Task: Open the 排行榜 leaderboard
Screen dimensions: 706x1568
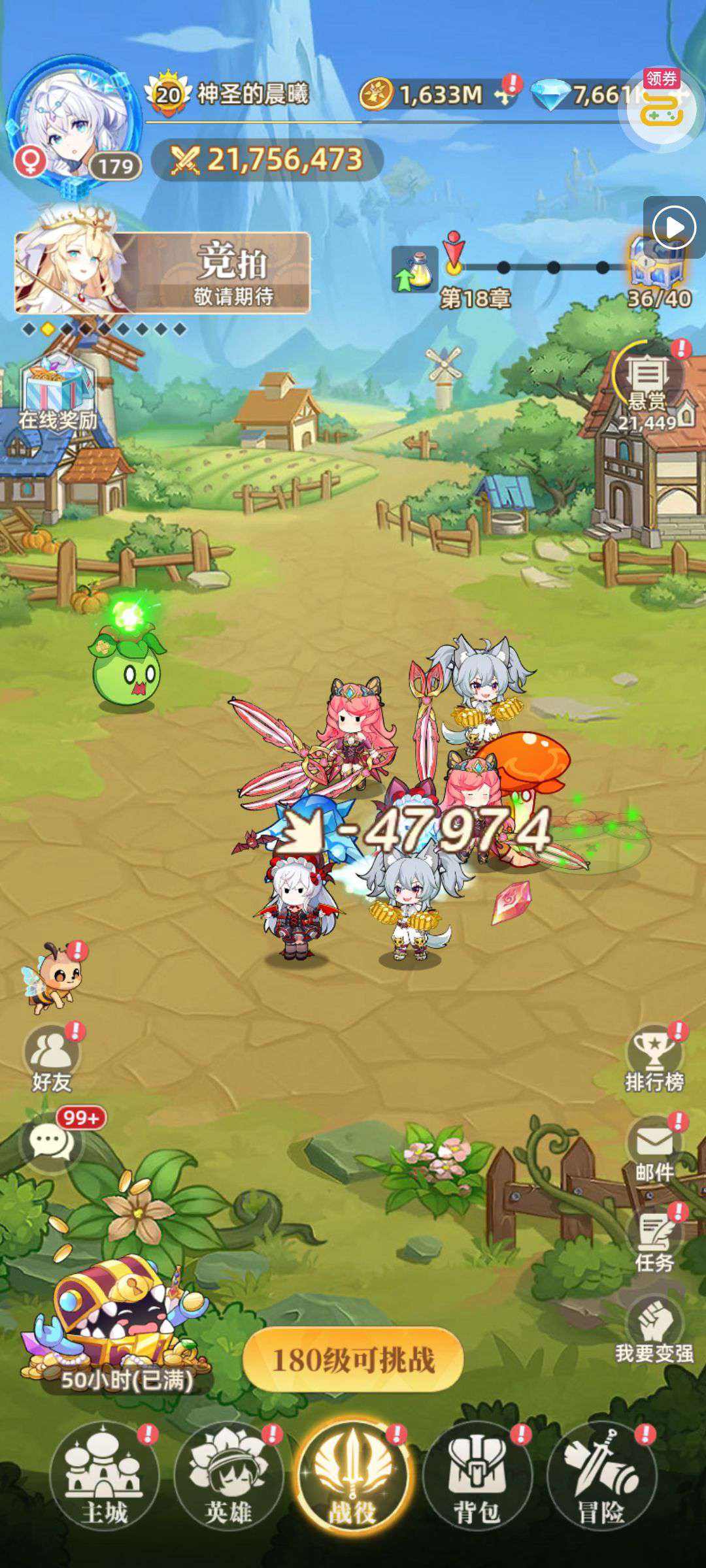Action: (x=654, y=1058)
